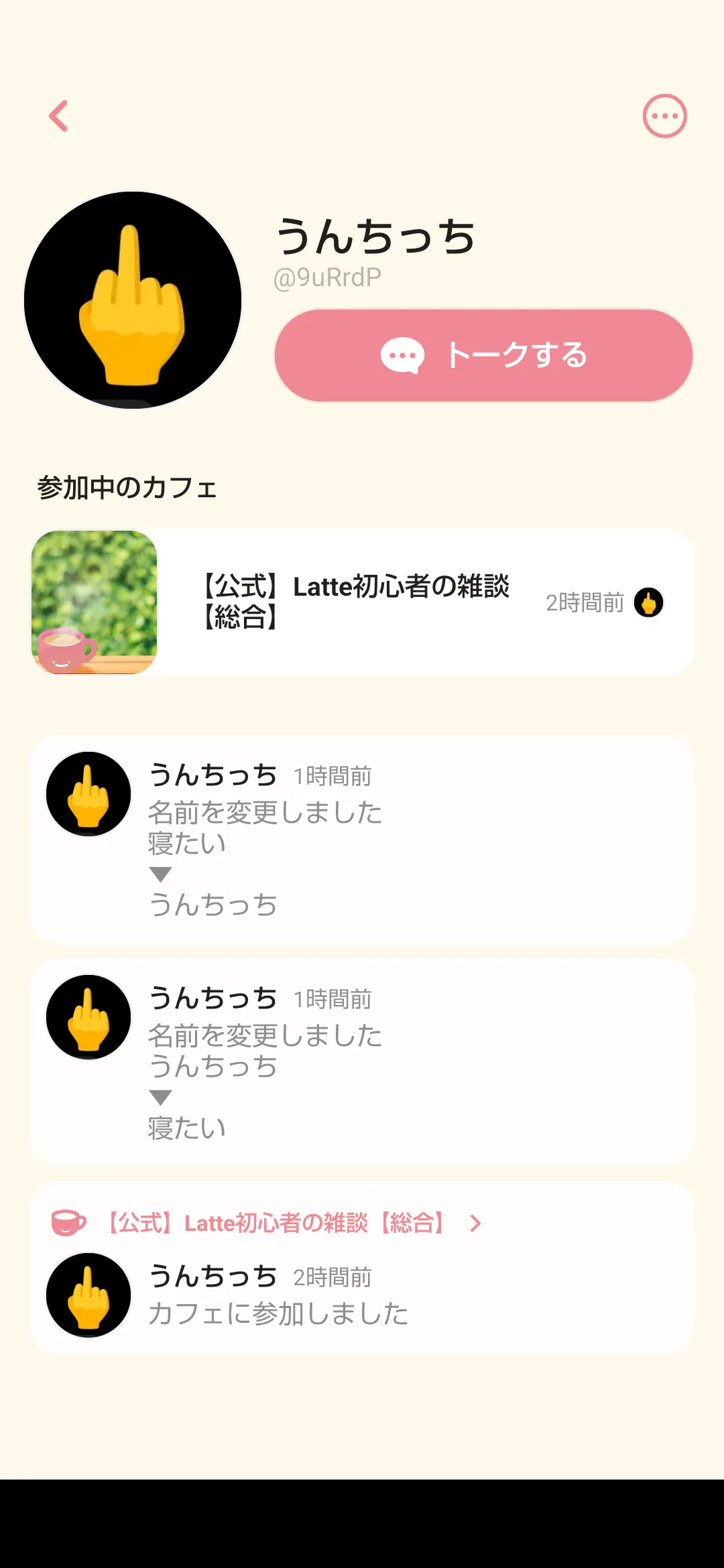Viewport: 724px width, 1568px height.
Task: Follow the pink 【公式】Latte初心者の雑談 link
Action: 276,1223
